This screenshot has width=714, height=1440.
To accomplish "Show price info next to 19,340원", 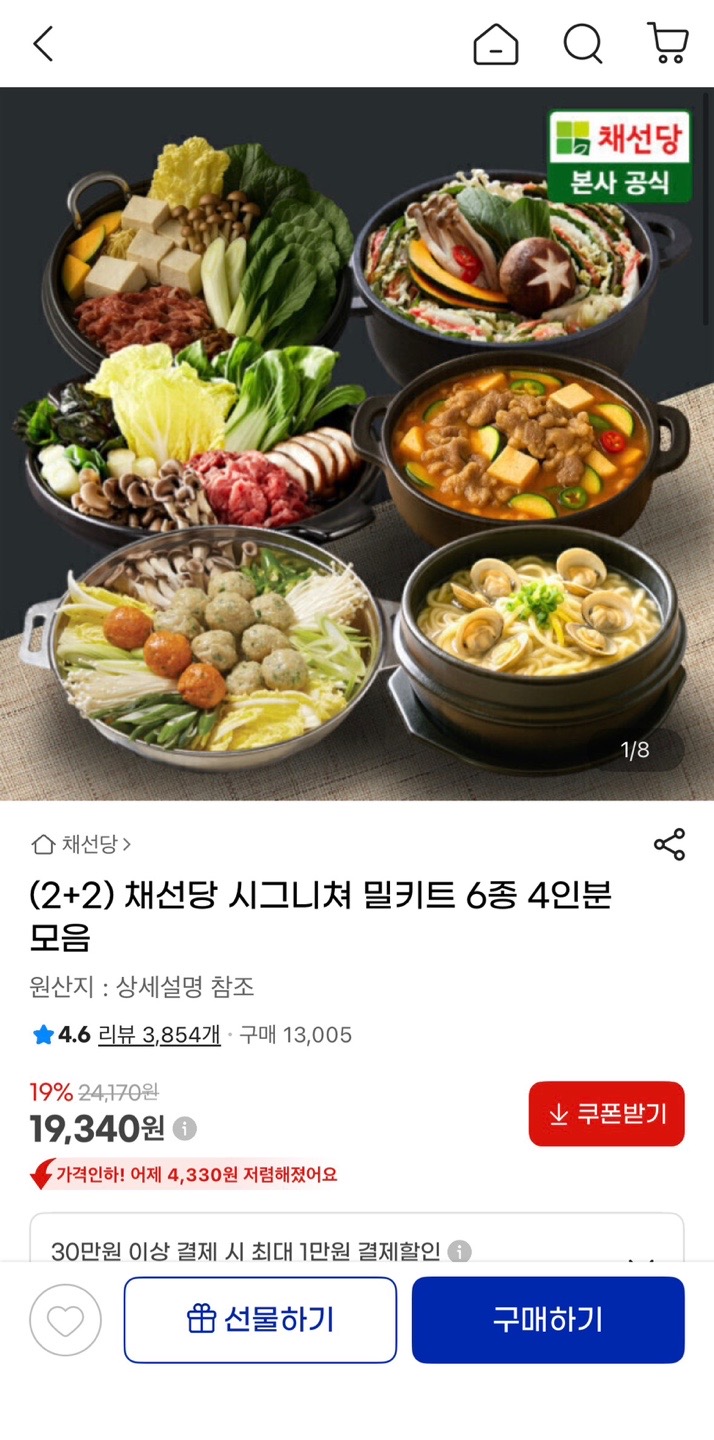I will click(x=185, y=1129).
